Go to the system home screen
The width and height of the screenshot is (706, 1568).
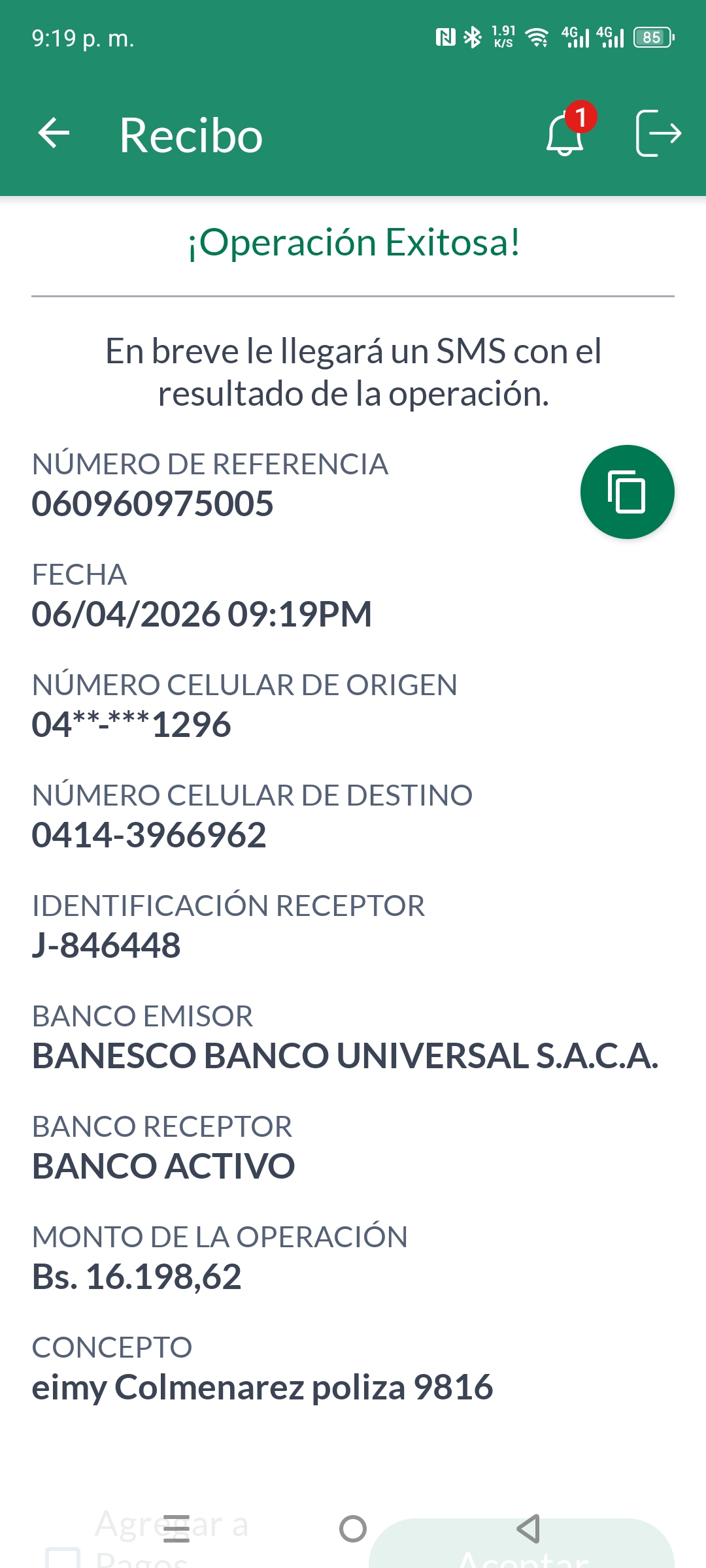coord(353,1529)
